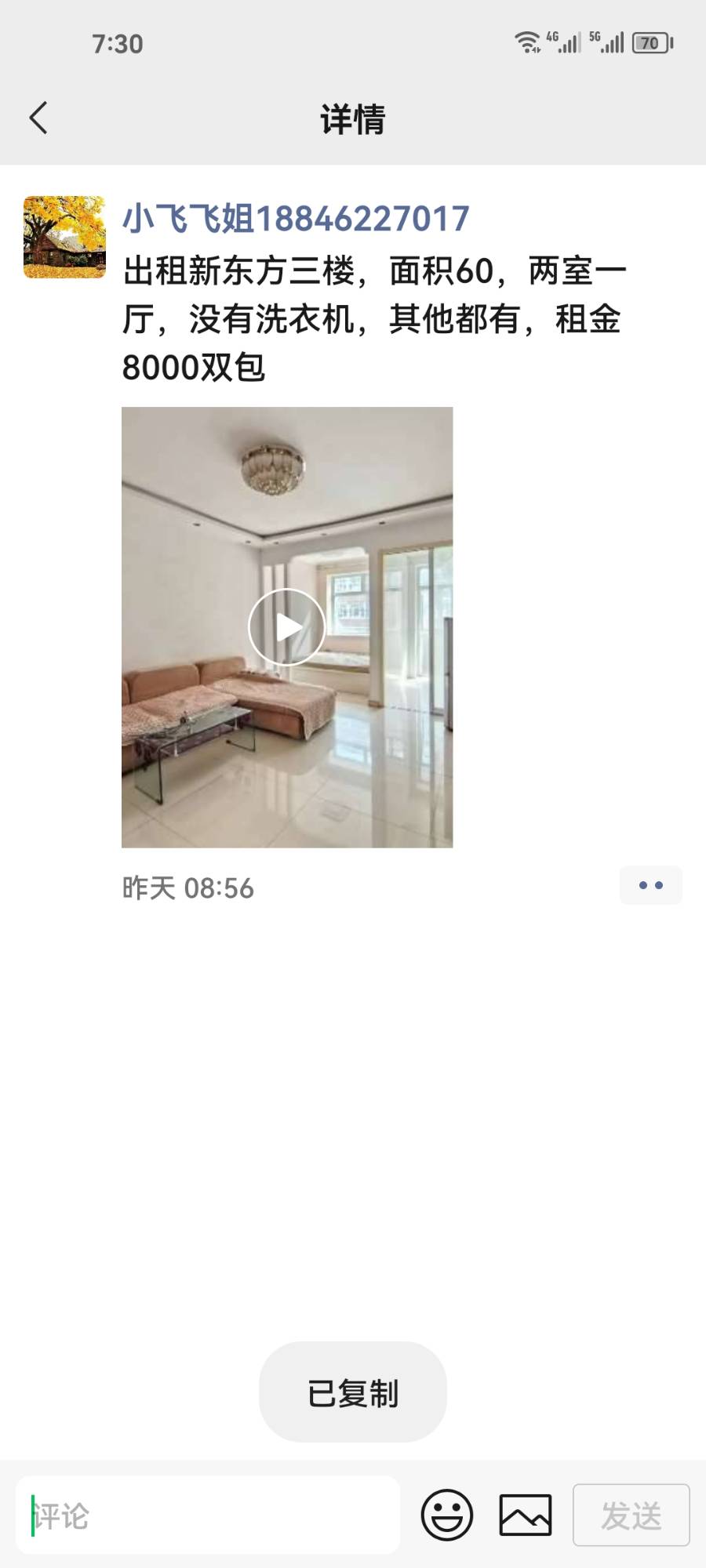
Task: Open the emoji picker
Action: pos(447,1515)
